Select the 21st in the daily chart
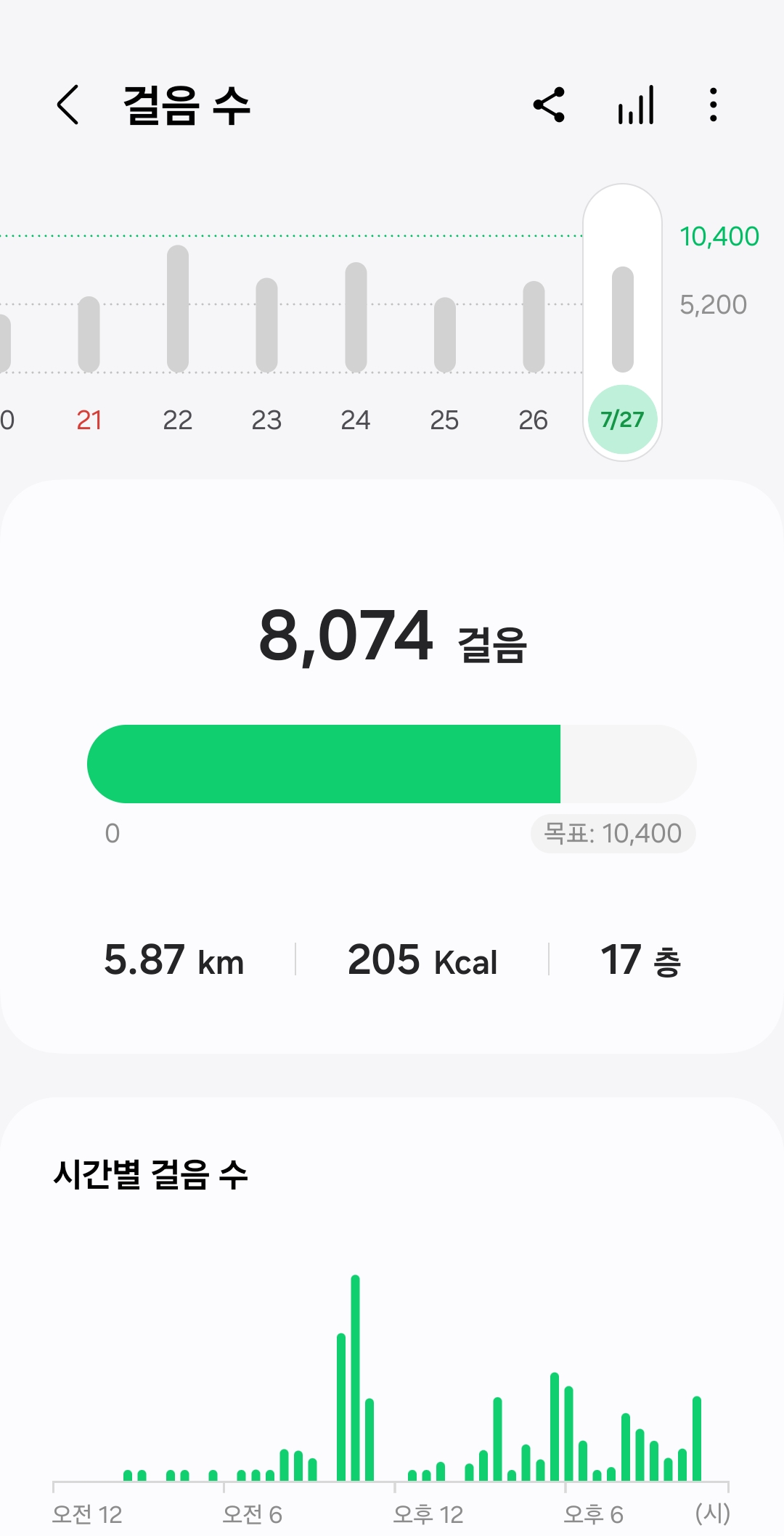The image size is (784, 1536). 89,420
